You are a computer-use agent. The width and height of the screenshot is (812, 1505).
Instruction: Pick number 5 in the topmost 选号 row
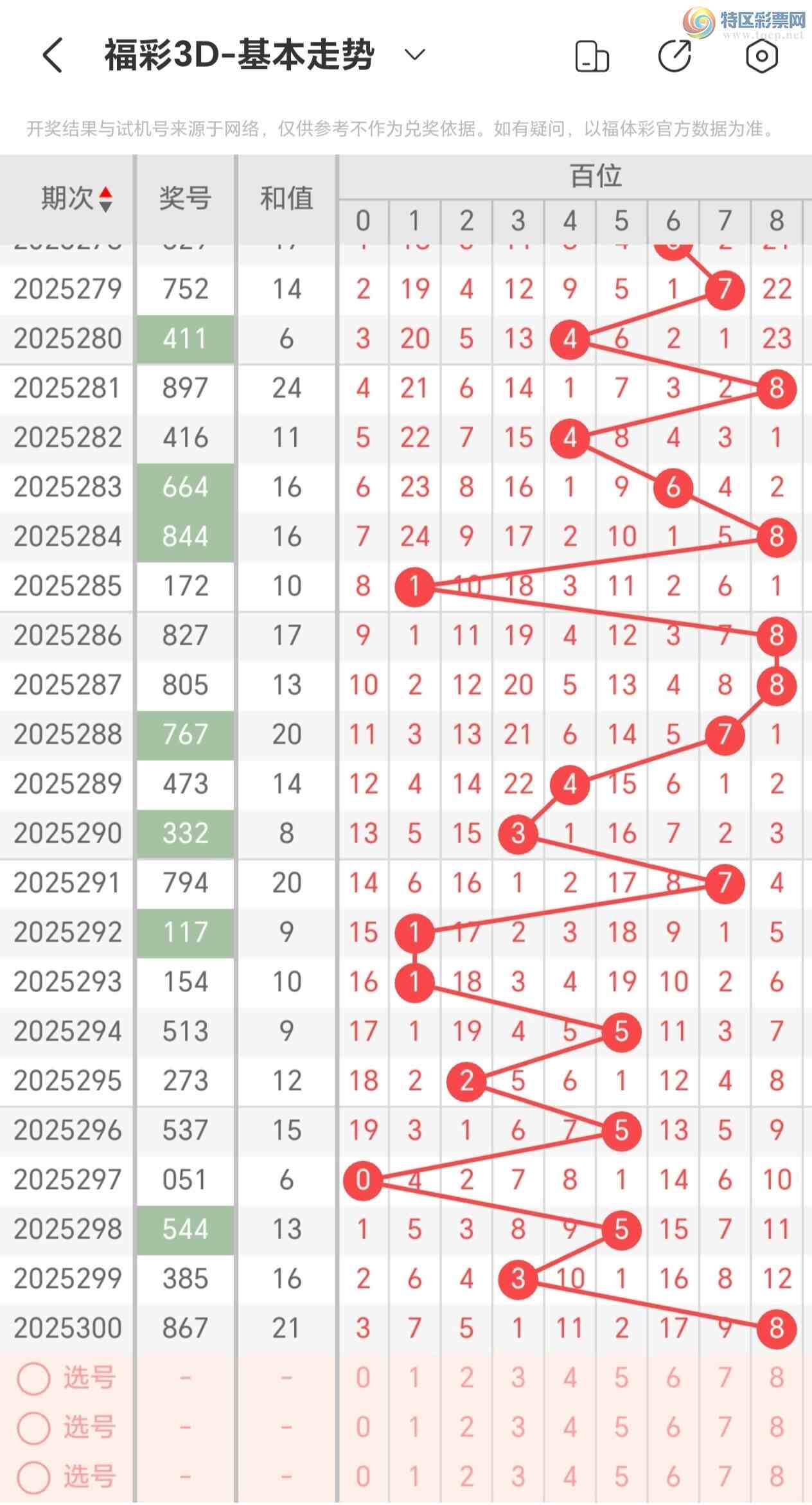[621, 1378]
